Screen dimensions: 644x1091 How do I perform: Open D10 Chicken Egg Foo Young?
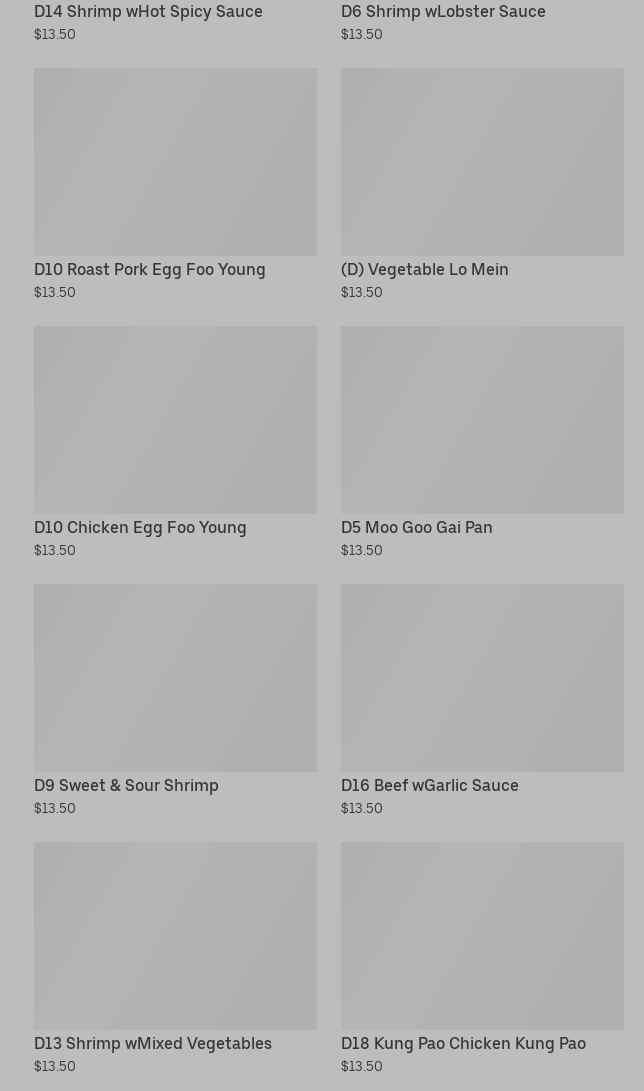pyautogui.click(x=175, y=420)
